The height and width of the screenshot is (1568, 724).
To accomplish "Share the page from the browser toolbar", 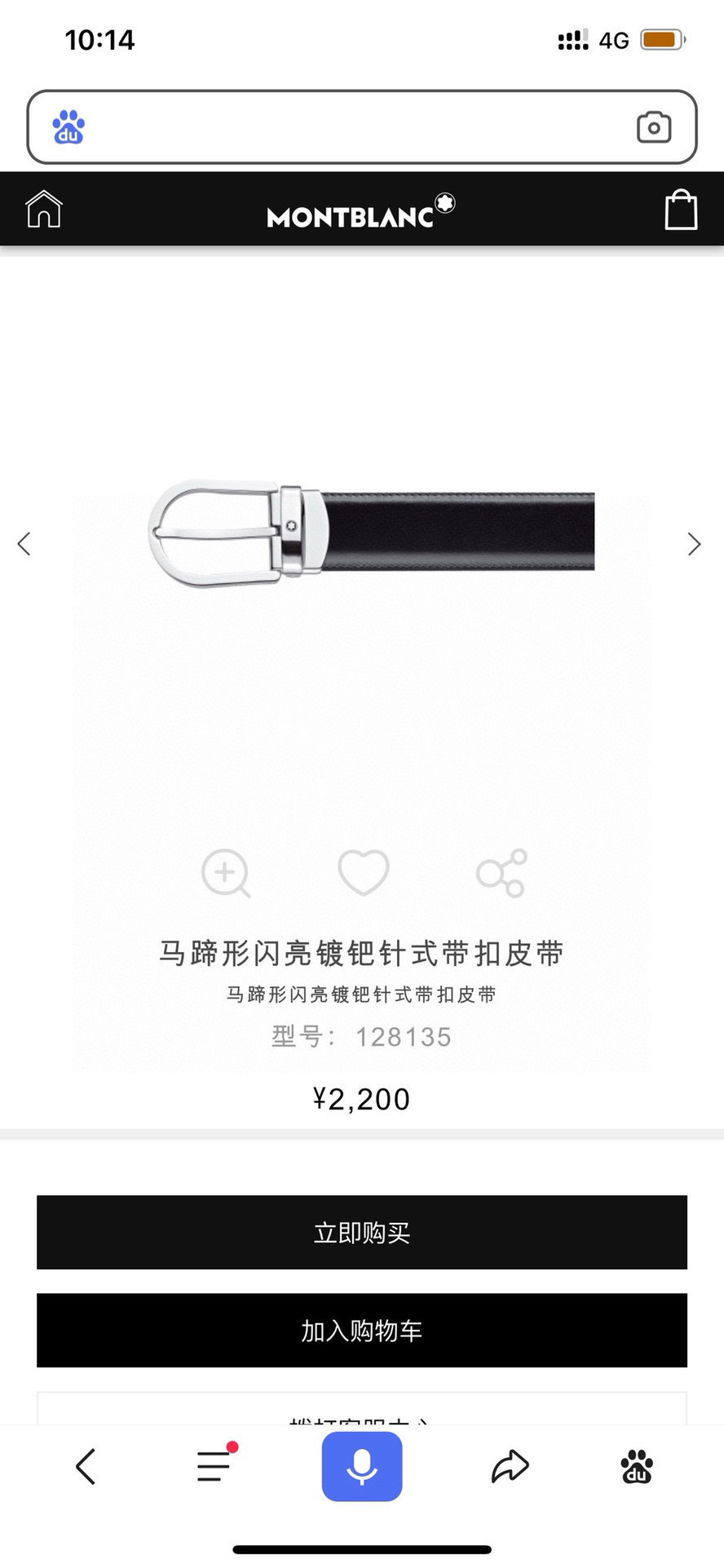I will tap(510, 1466).
